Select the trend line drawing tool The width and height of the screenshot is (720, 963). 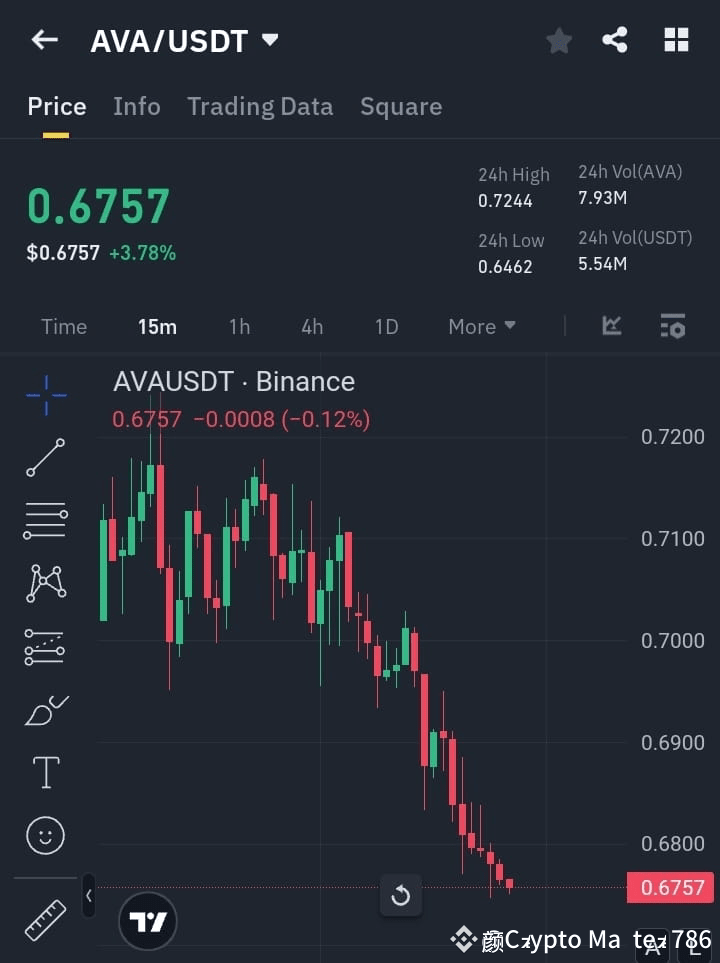pyautogui.click(x=44, y=458)
